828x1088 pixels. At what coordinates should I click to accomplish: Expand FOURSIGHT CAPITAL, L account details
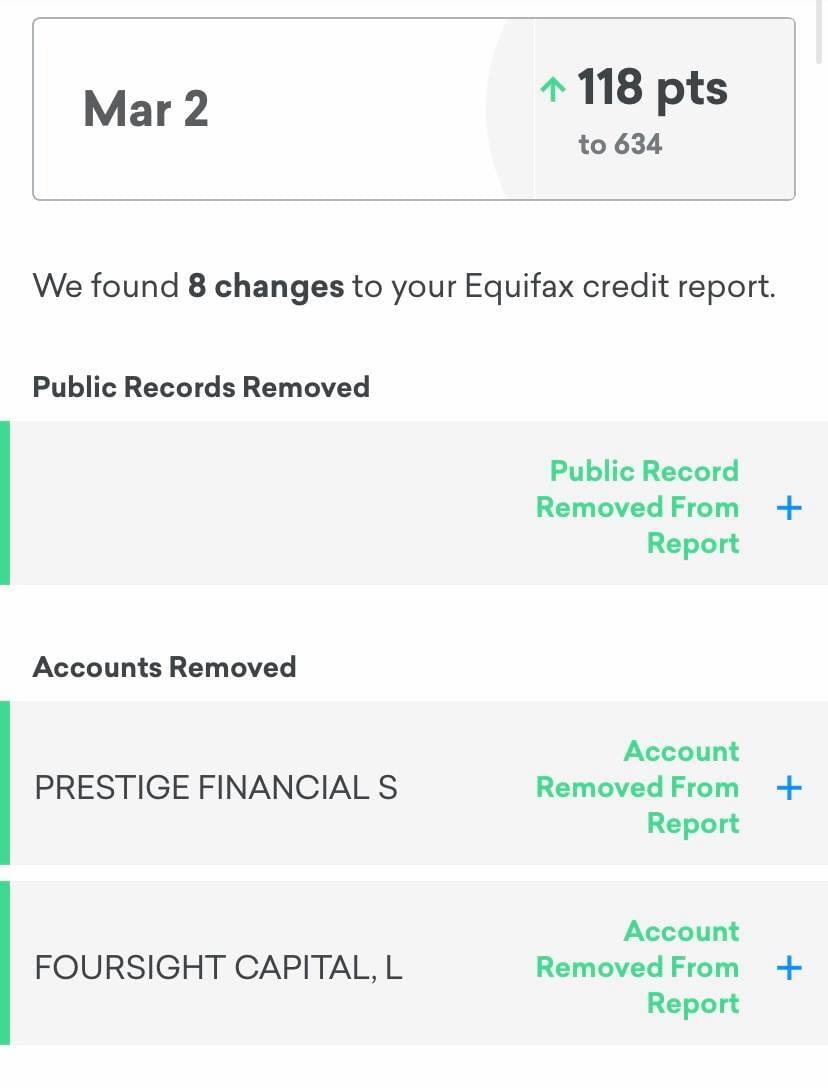point(789,968)
